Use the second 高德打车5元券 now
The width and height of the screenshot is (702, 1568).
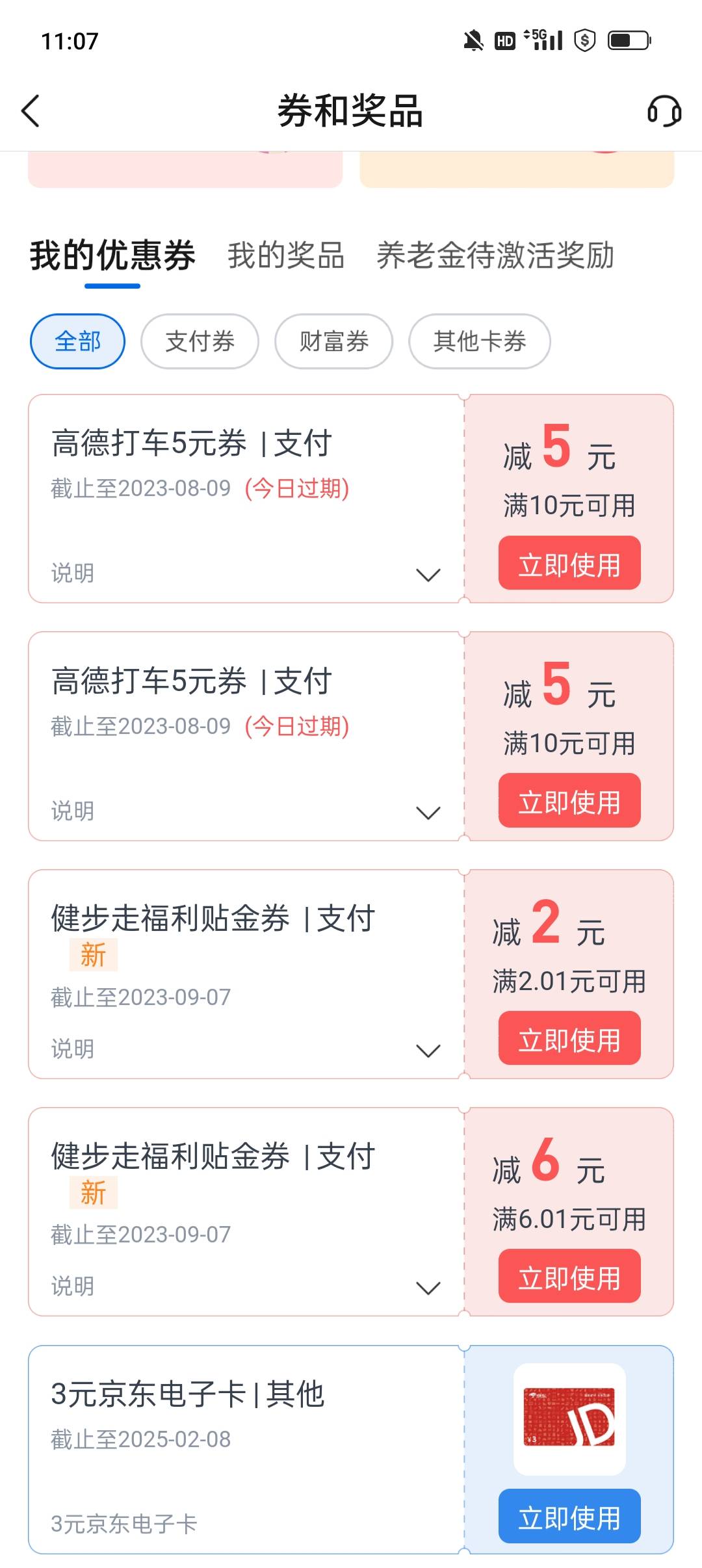(x=569, y=801)
